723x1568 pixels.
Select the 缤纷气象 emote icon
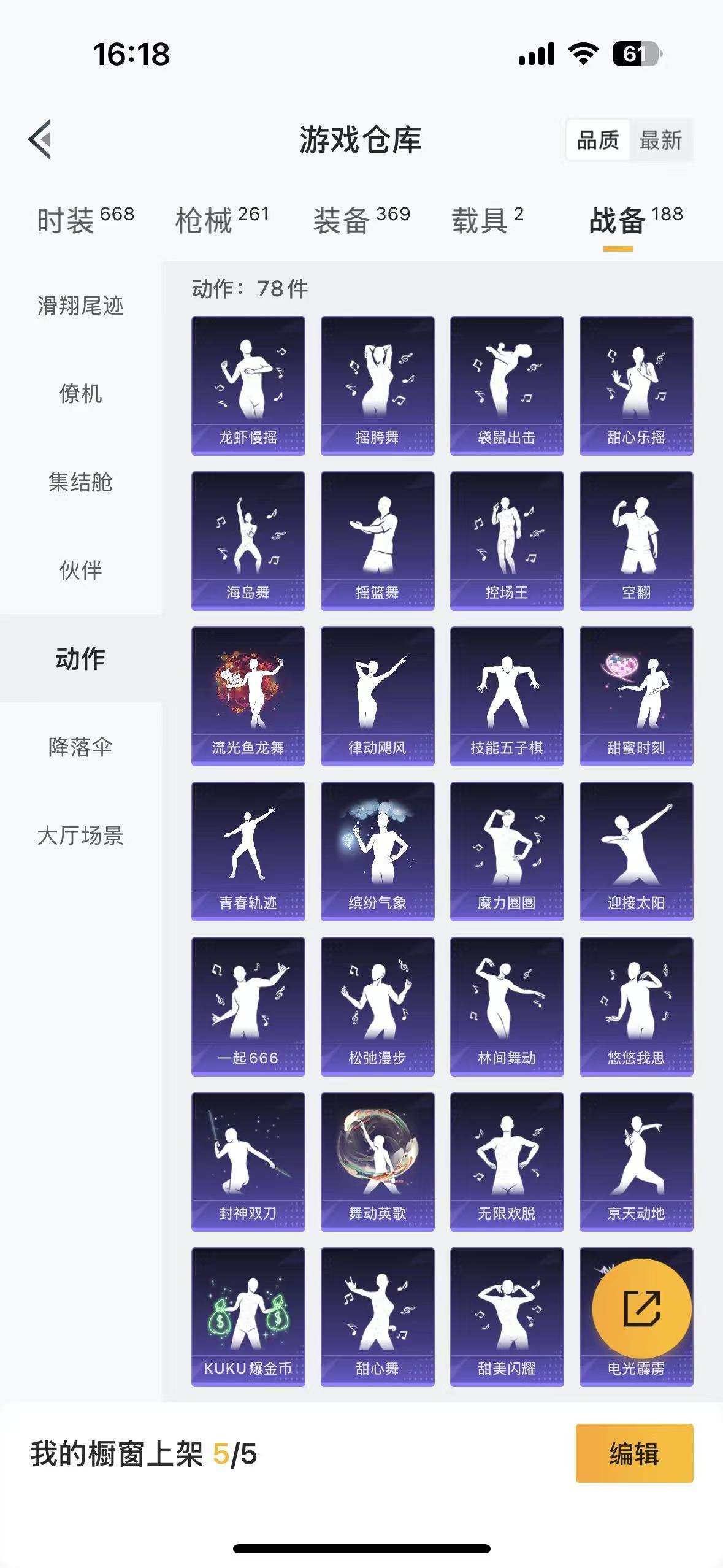point(377,848)
